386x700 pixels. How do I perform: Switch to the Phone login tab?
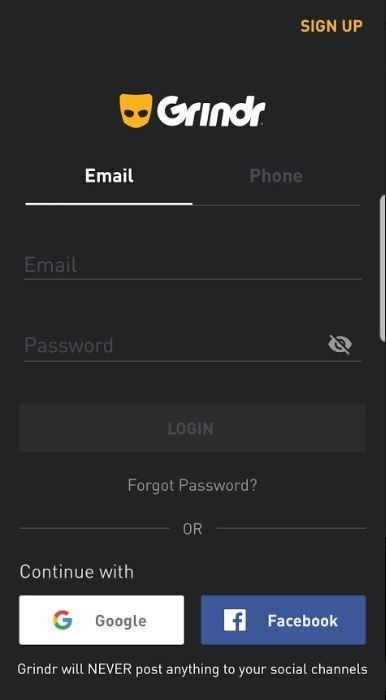[276, 176]
